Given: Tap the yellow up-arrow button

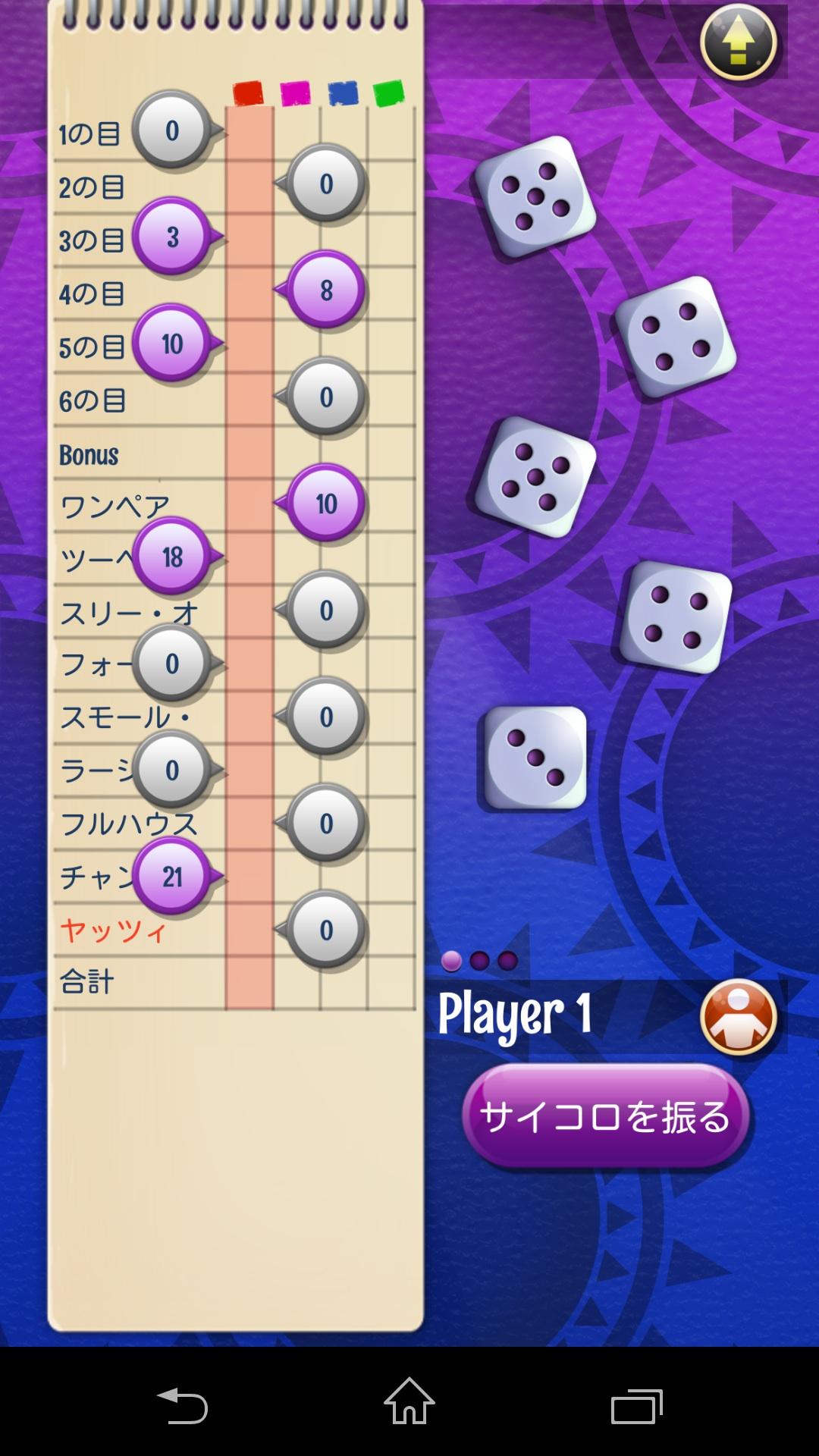Looking at the screenshot, I should (x=738, y=42).
